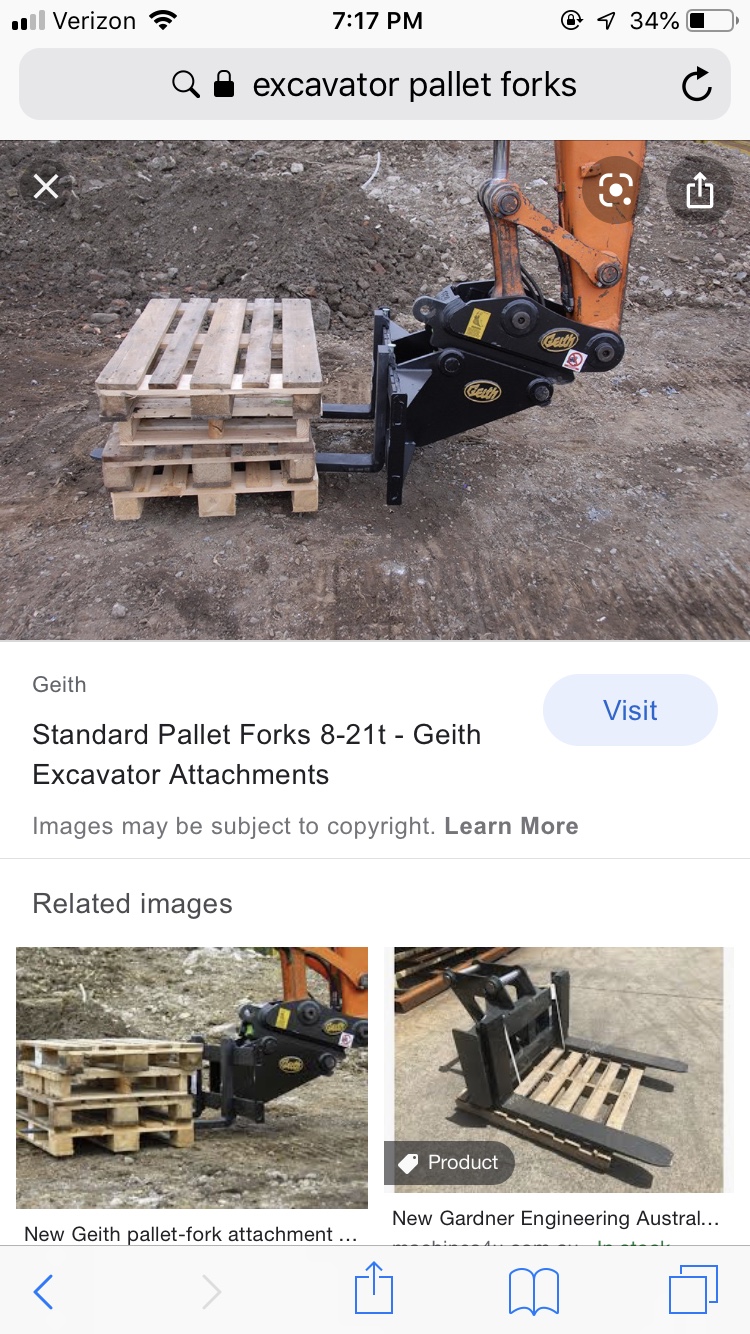Share the Geith pallet forks image

tap(699, 189)
